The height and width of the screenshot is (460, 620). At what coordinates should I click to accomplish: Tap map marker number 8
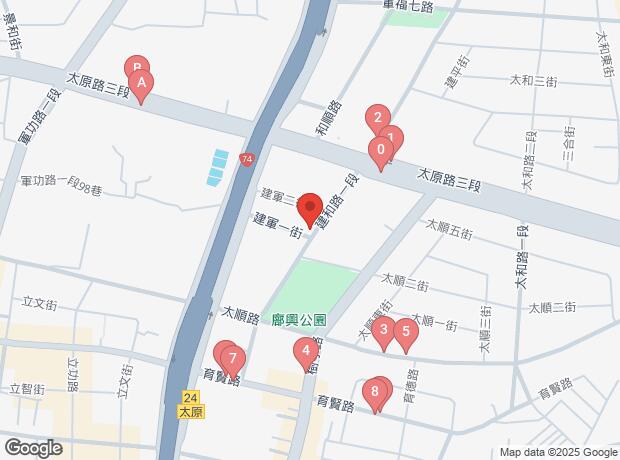[x=375, y=393]
